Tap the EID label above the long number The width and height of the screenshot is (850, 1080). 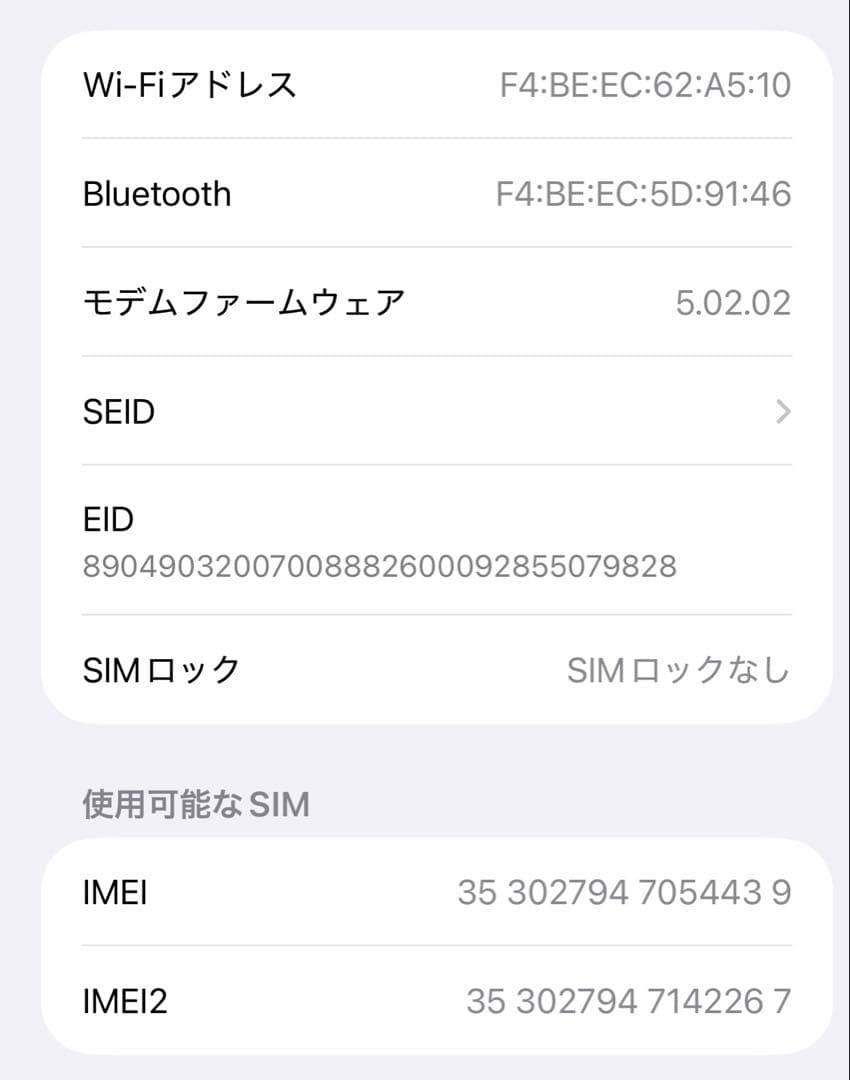click(109, 519)
